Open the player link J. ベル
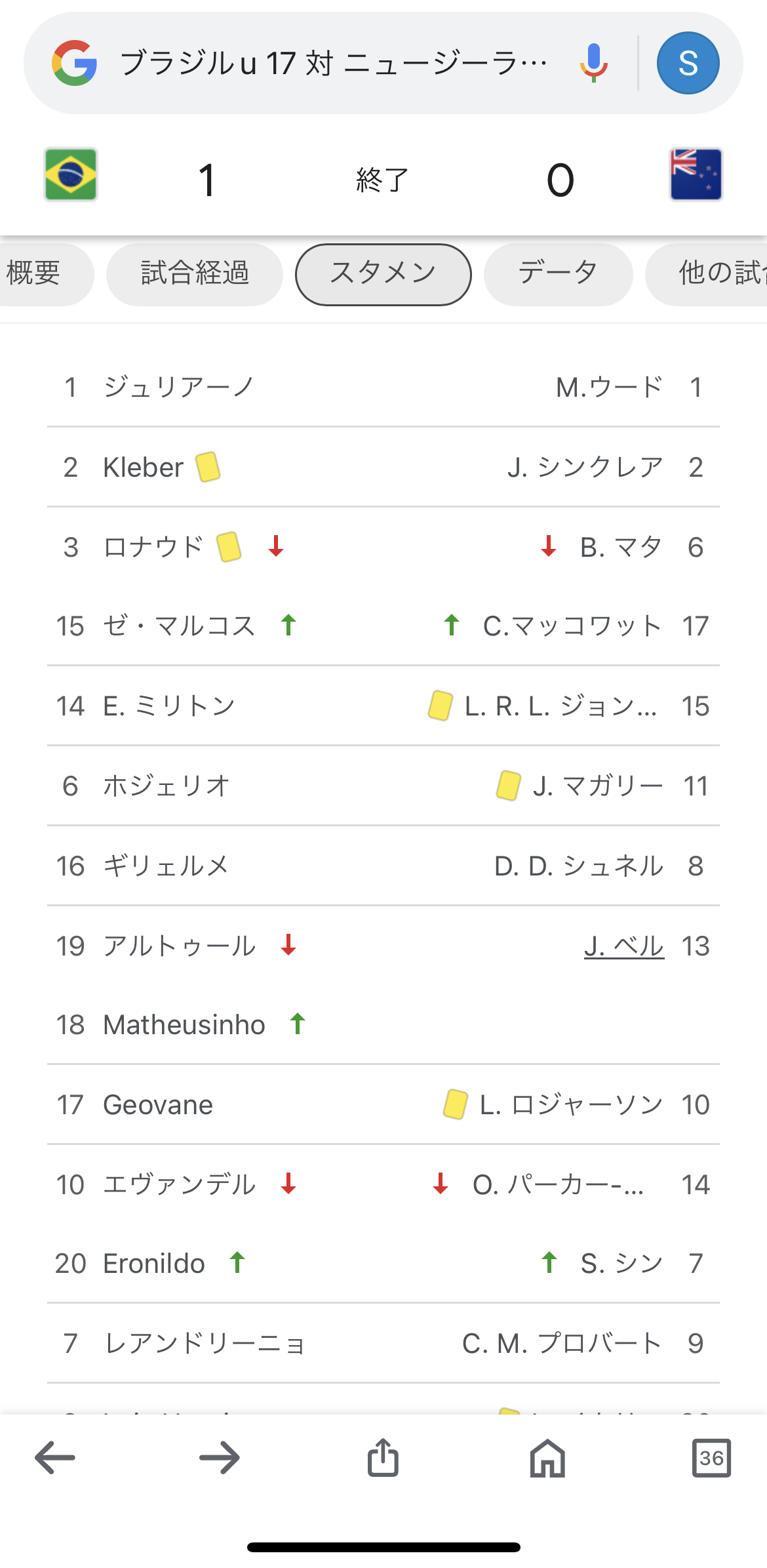 (624, 946)
